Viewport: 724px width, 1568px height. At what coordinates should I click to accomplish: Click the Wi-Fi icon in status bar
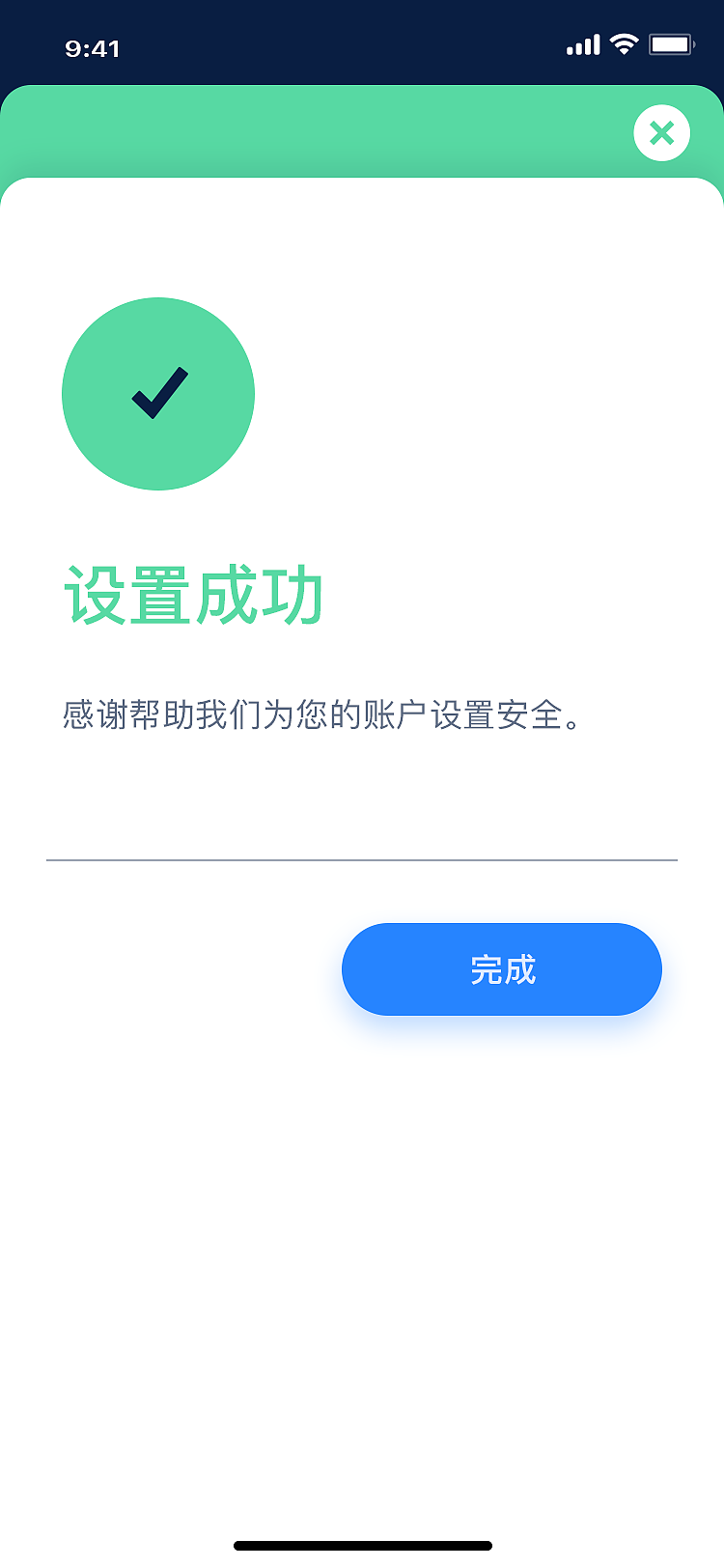pyautogui.click(x=623, y=44)
